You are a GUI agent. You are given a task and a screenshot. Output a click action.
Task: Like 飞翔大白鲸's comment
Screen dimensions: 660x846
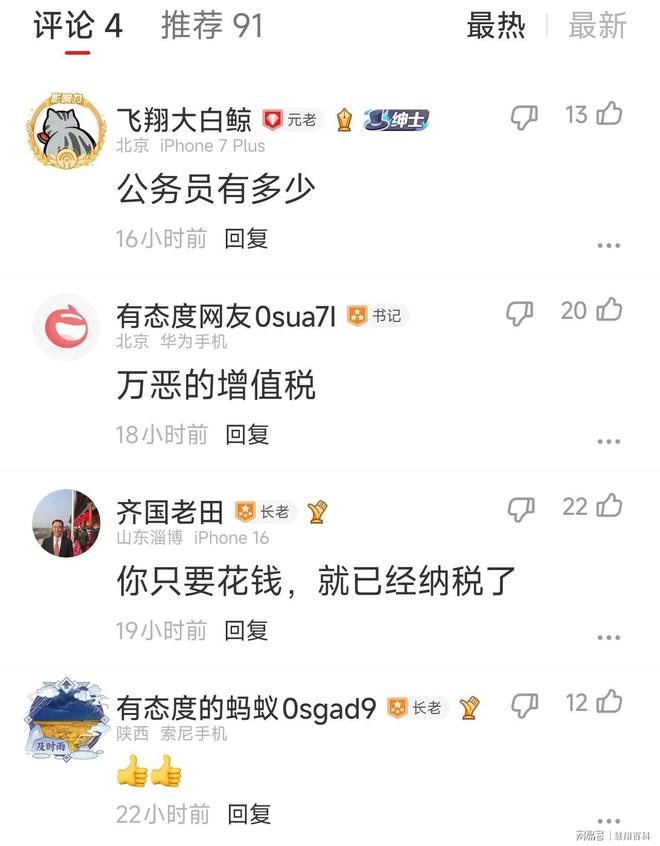tap(609, 115)
